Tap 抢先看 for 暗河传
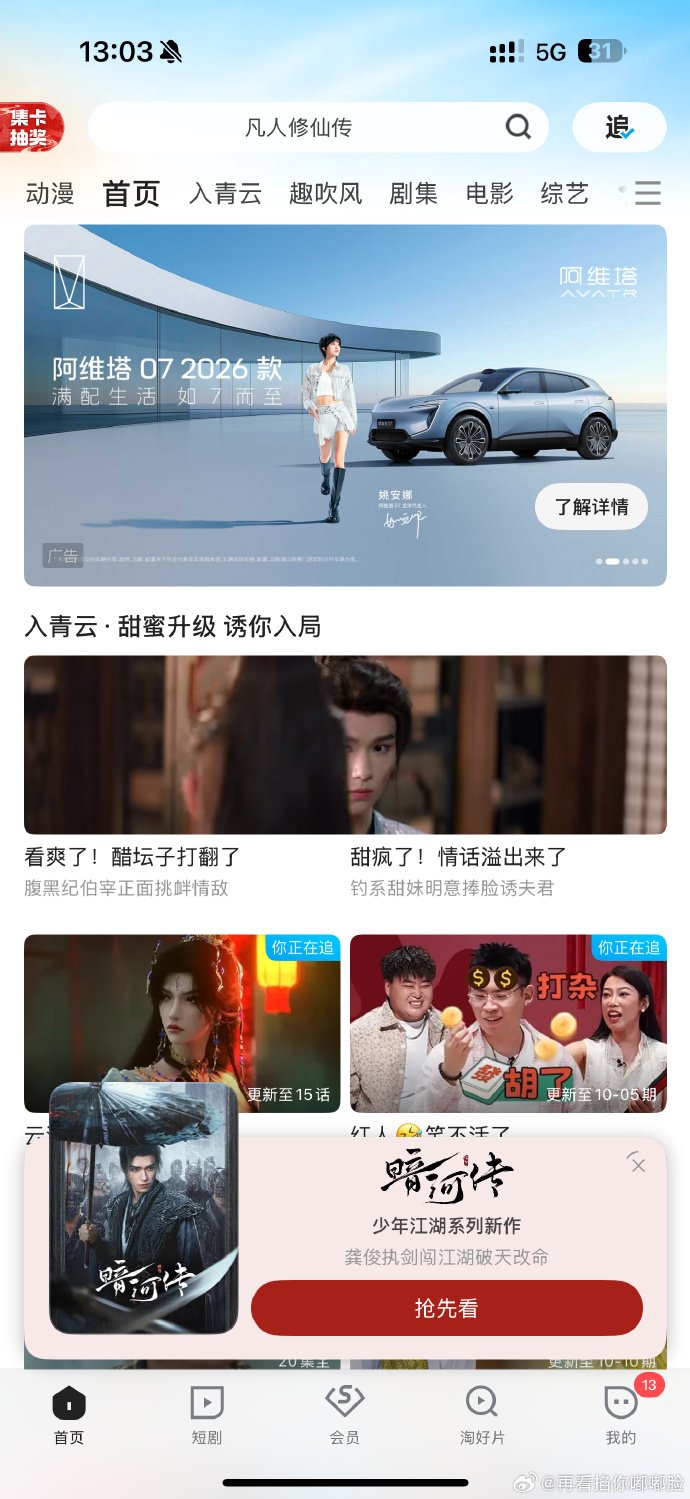Screen dimensions: 690x1499 click(x=446, y=1308)
